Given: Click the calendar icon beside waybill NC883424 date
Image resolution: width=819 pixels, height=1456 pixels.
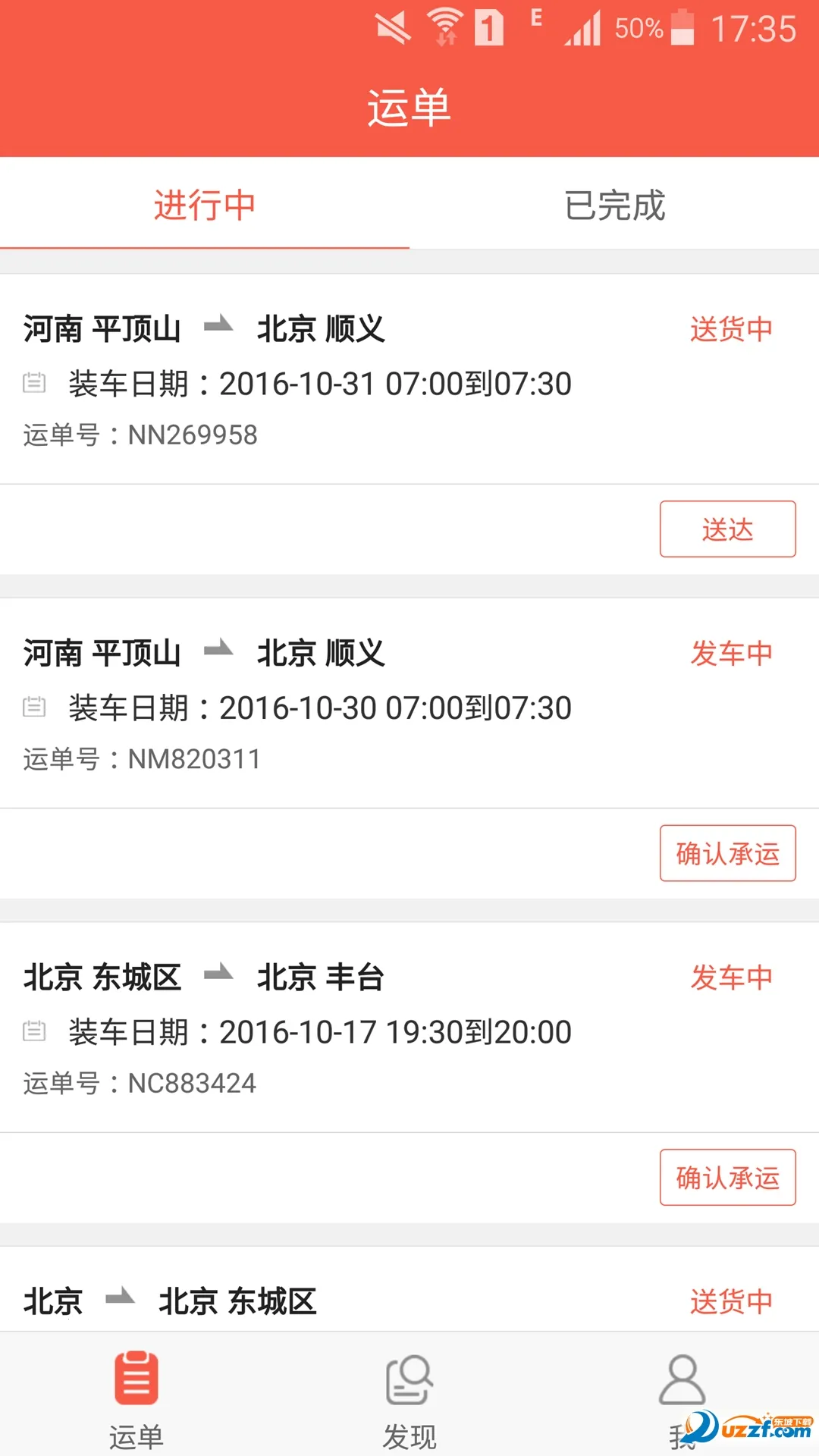Looking at the screenshot, I should click(x=34, y=1032).
